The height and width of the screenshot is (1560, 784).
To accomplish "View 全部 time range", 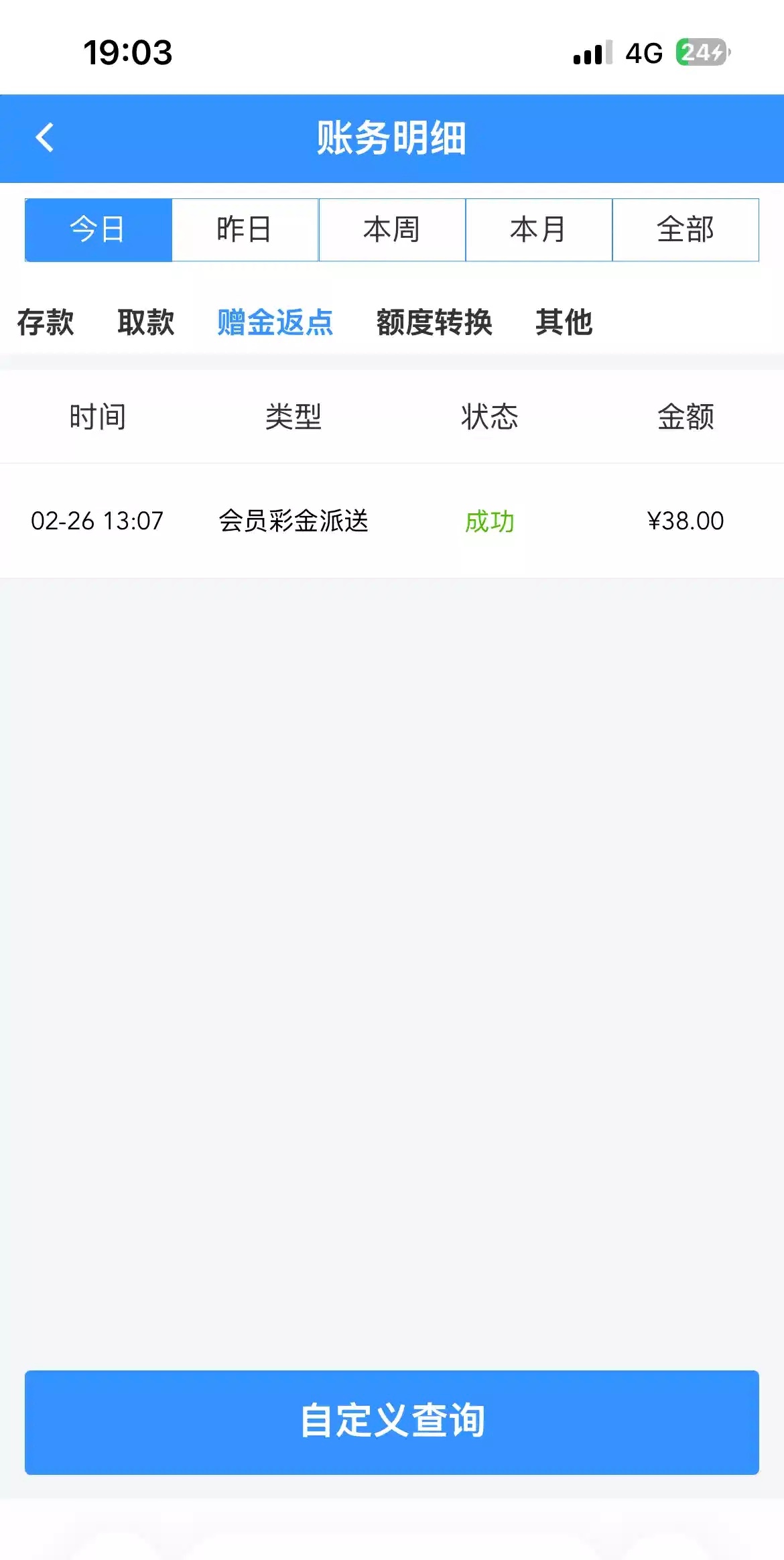I will point(685,230).
